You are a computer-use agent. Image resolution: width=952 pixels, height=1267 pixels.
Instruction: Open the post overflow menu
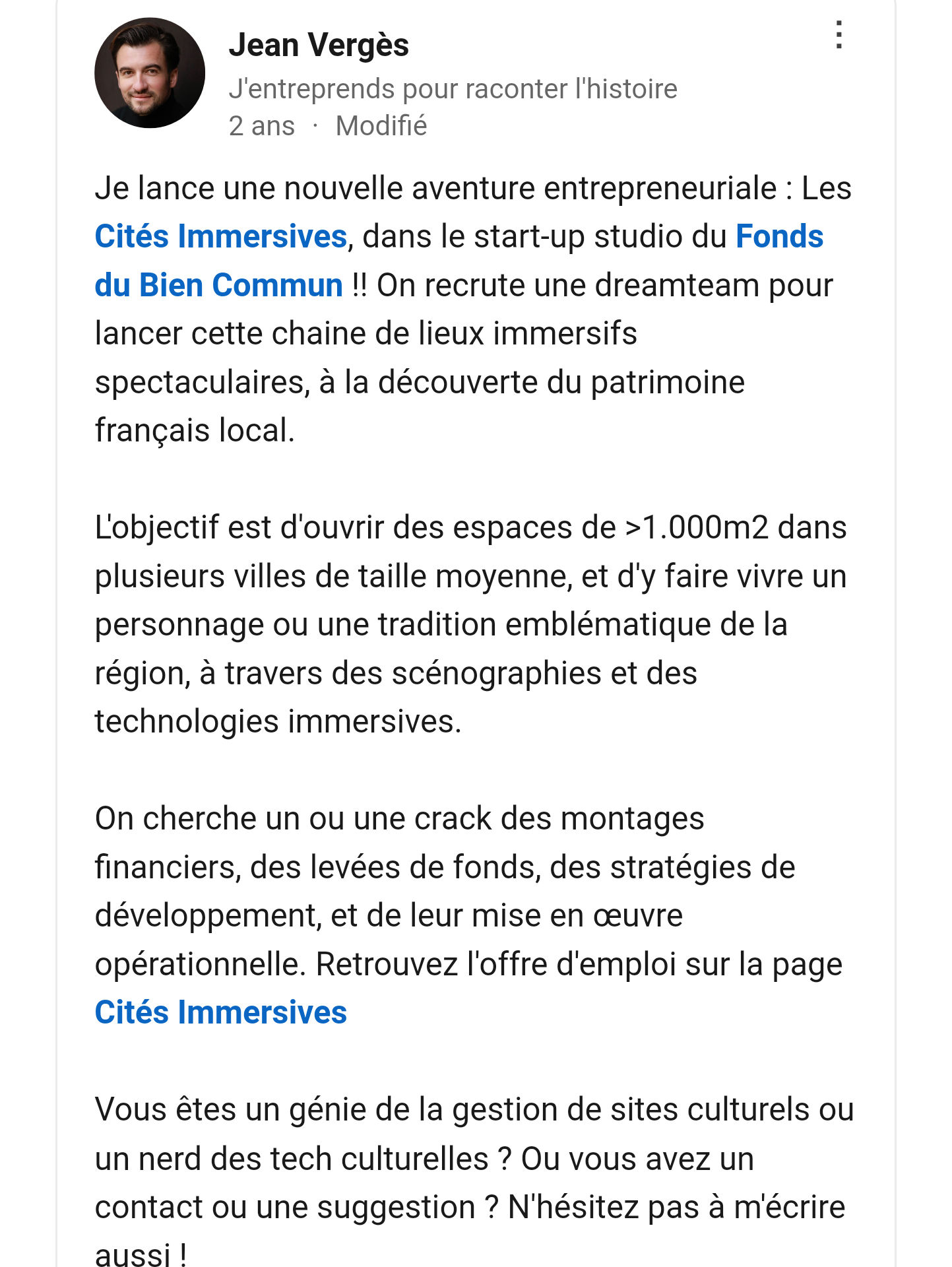839,35
